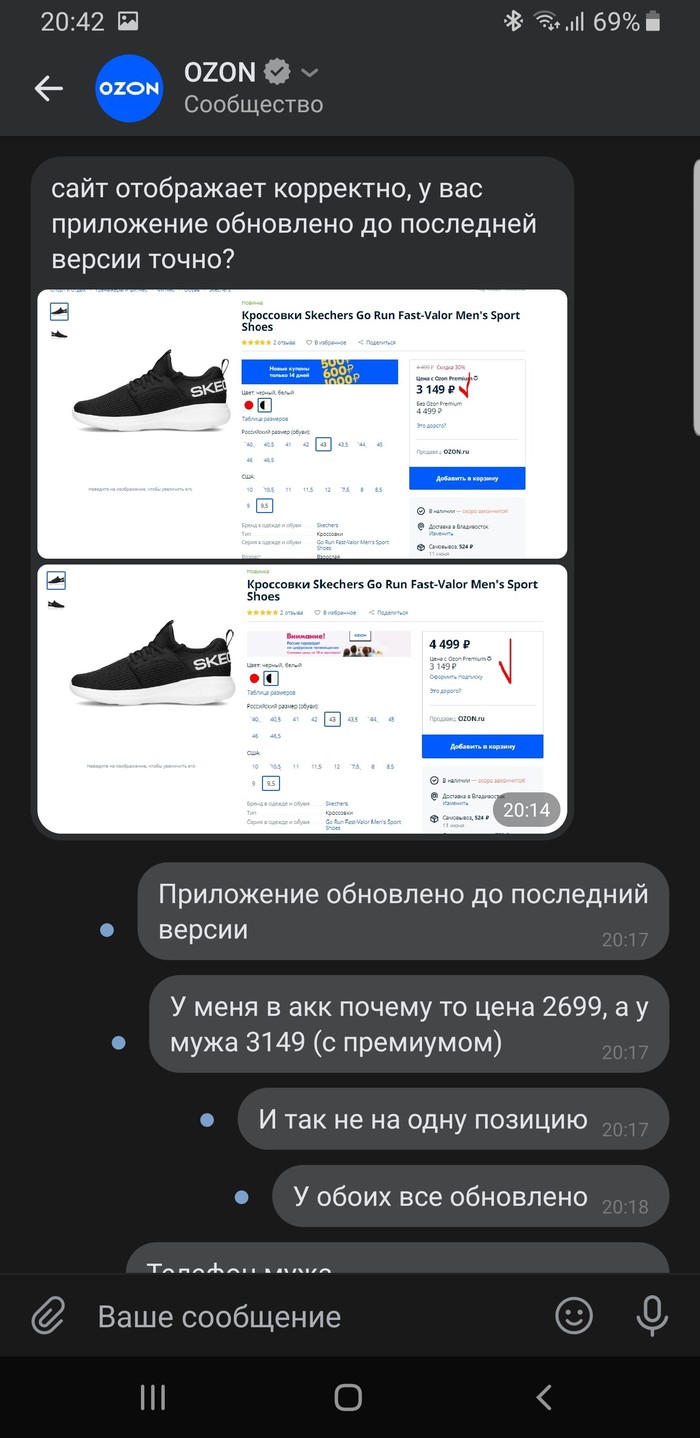
Task: Expand the OZON chat title dropdown
Action: pyautogui.click(x=310, y=73)
